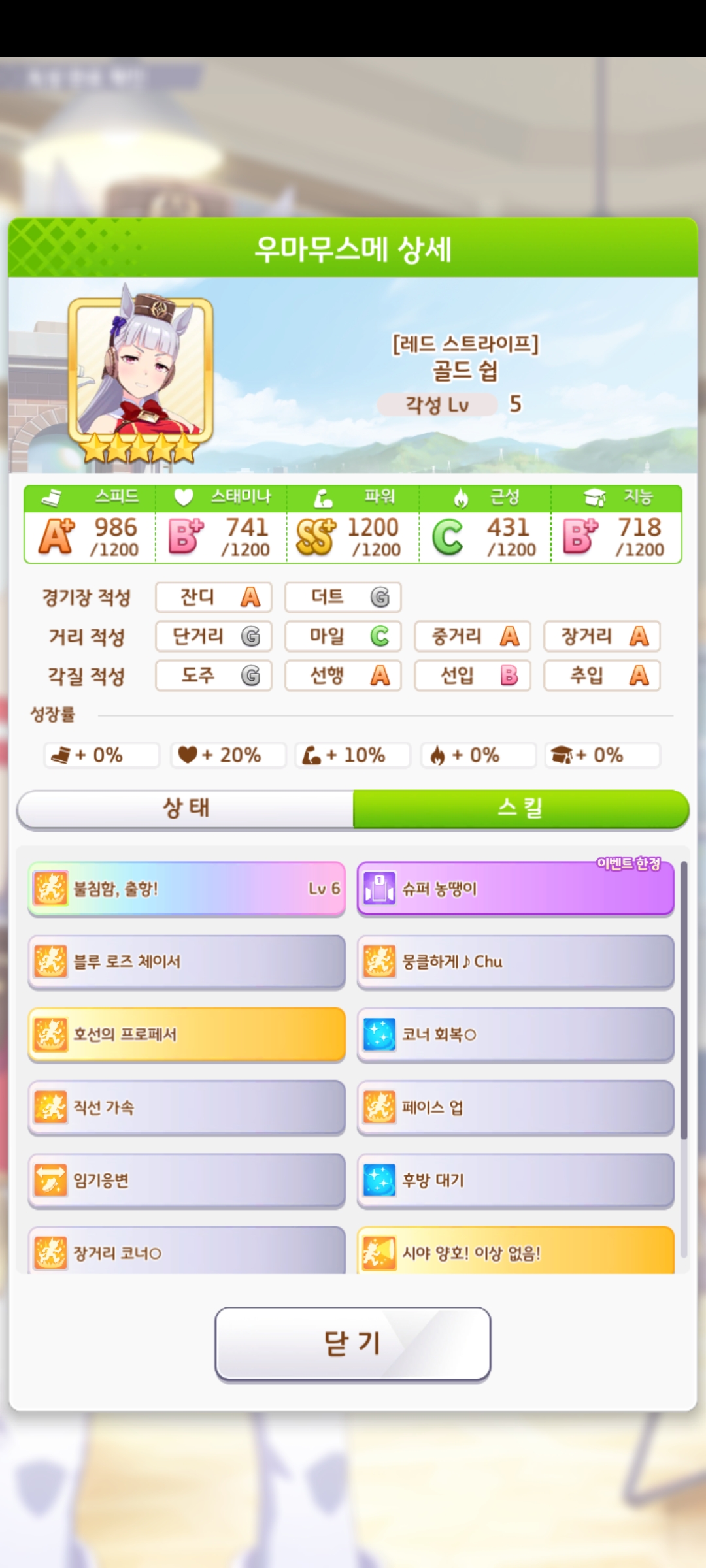Open skill 불침함, 출항! Lv 6
This screenshot has width=706, height=1568.
coord(186,889)
